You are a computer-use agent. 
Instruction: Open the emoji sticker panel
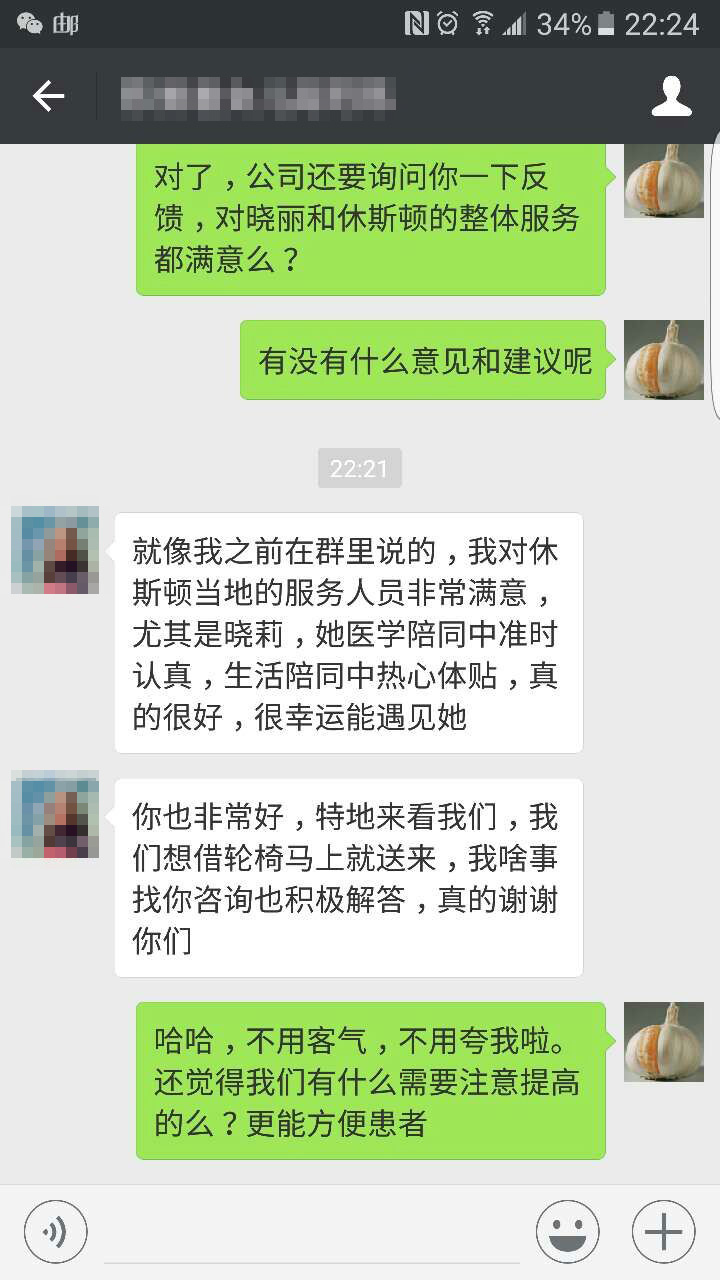click(567, 1232)
